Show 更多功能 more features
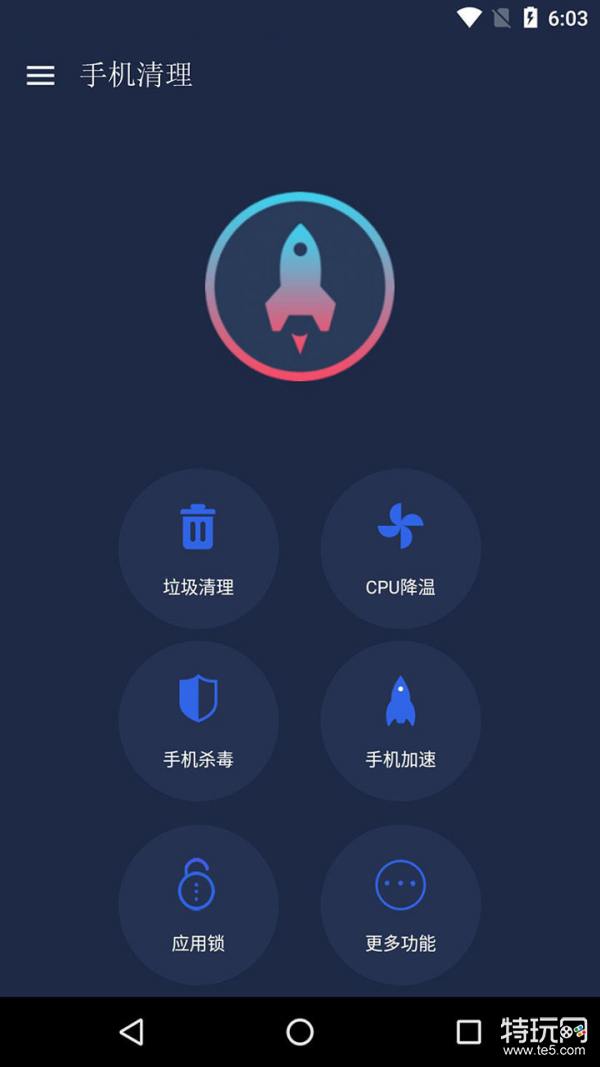Image resolution: width=600 pixels, height=1067 pixels. click(401, 905)
